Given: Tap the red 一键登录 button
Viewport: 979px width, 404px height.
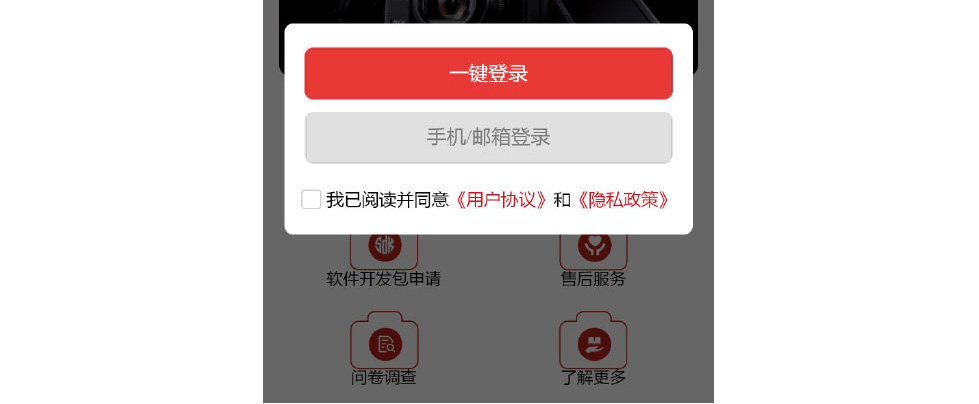Looking at the screenshot, I should (488, 74).
